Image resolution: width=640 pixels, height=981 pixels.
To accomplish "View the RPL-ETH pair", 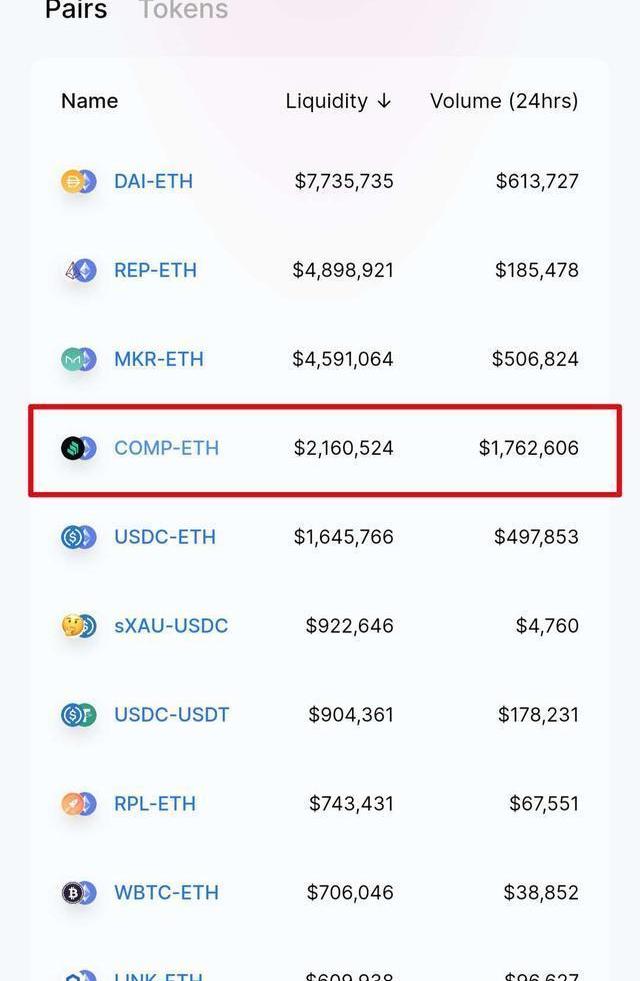I will tap(155, 804).
